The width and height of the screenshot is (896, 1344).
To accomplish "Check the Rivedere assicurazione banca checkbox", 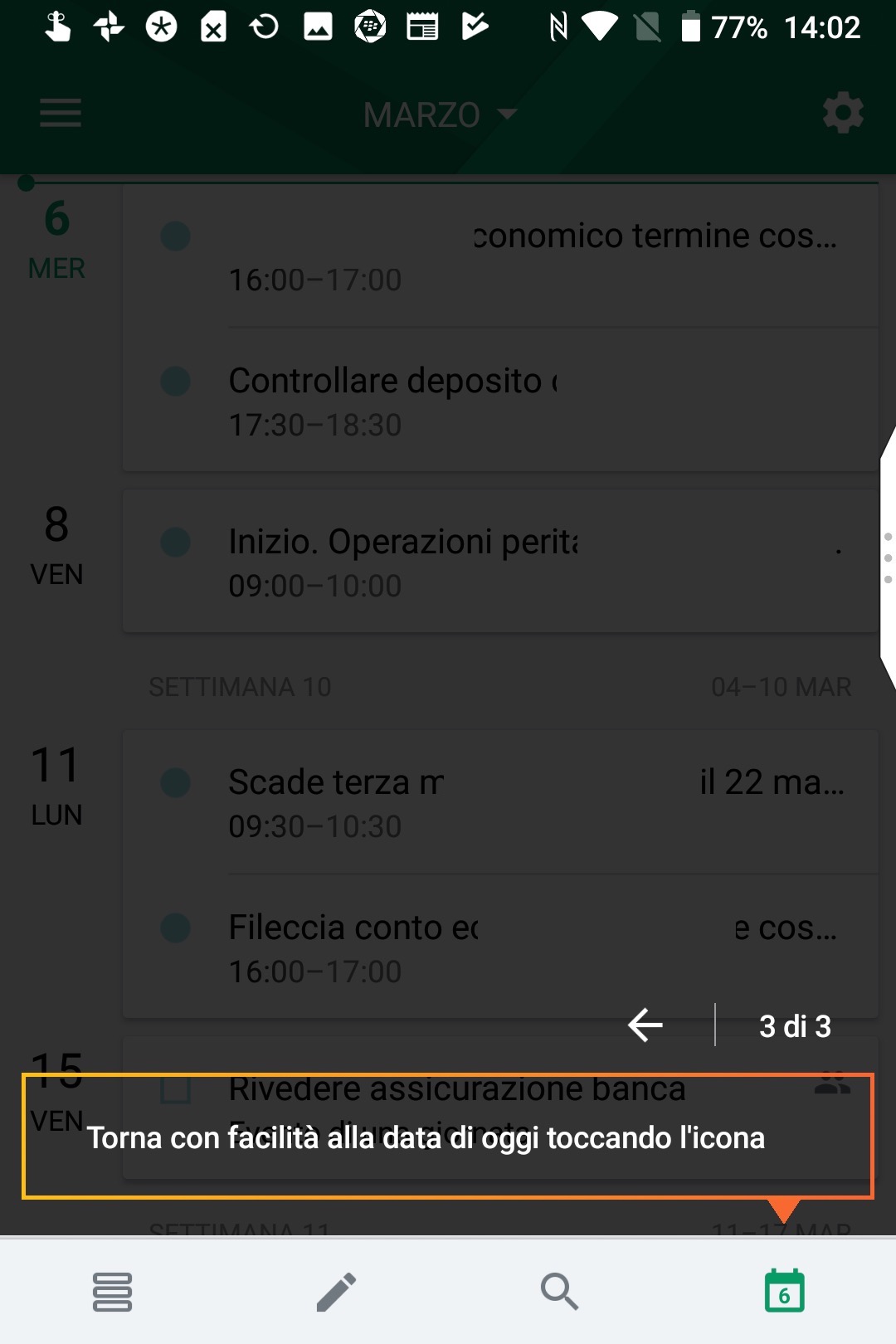I will click(175, 1088).
